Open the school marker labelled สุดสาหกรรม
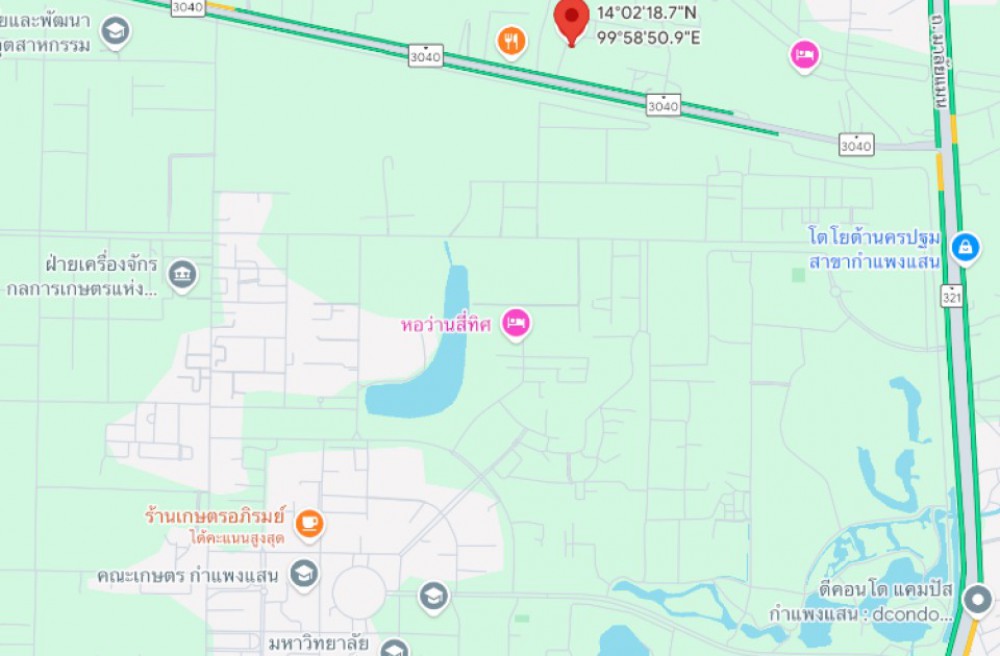 [116, 32]
